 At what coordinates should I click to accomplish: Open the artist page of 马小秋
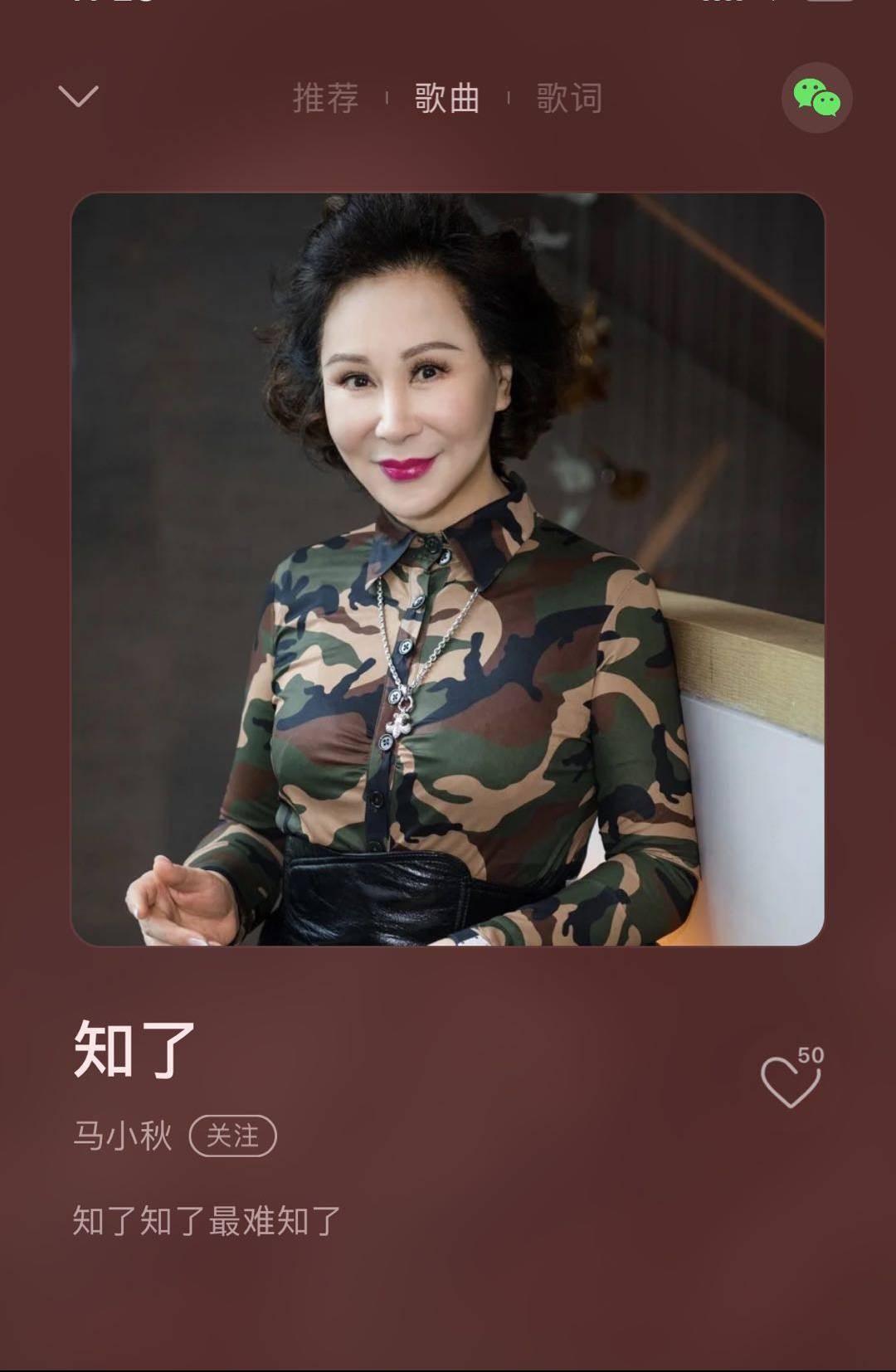click(122, 1136)
